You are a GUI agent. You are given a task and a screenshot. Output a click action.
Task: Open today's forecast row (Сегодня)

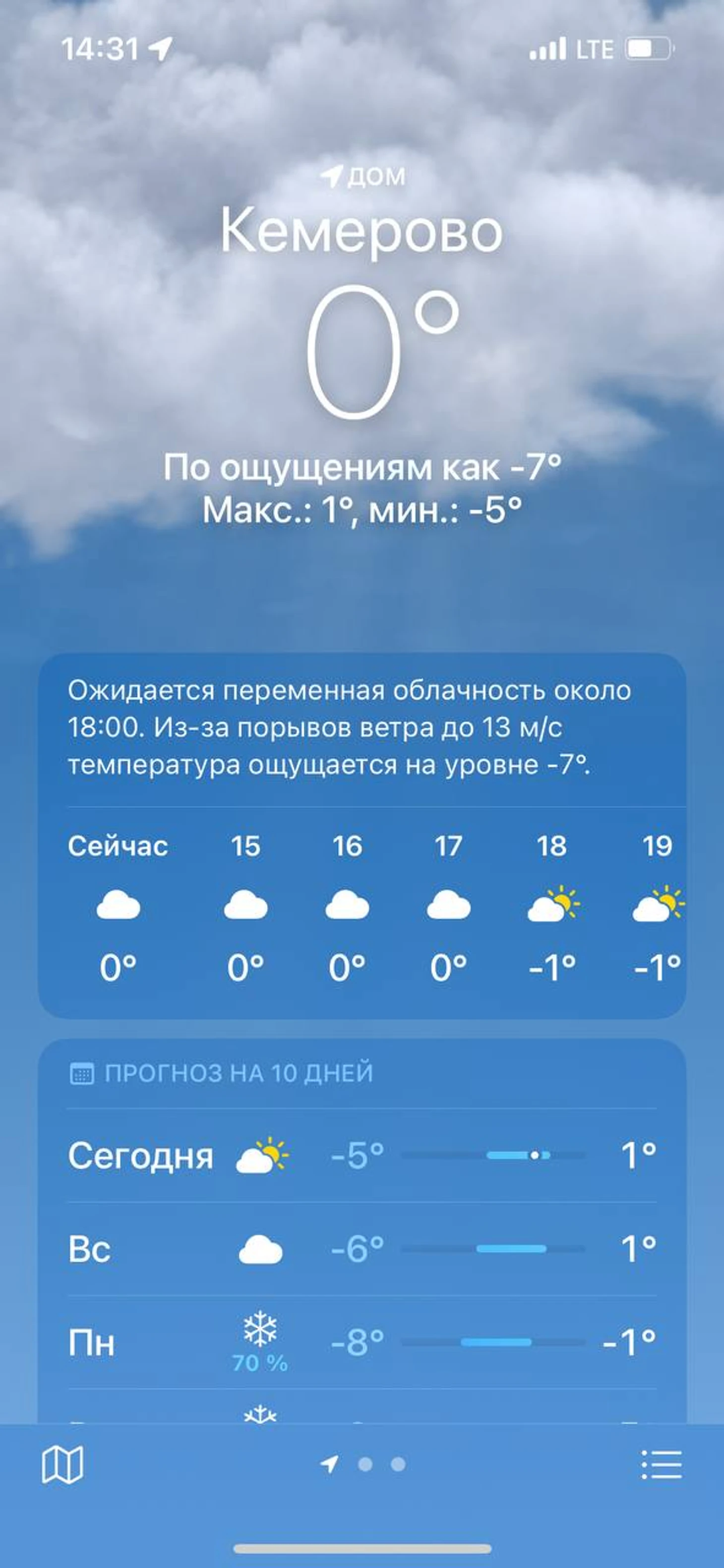(362, 1155)
